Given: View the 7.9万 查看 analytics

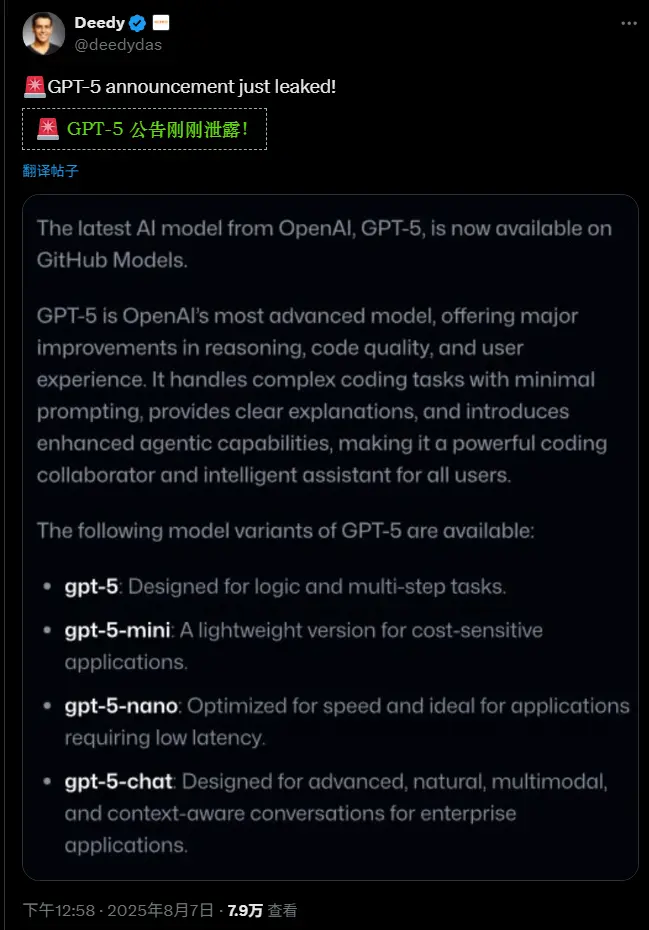Looking at the screenshot, I should coord(262,910).
